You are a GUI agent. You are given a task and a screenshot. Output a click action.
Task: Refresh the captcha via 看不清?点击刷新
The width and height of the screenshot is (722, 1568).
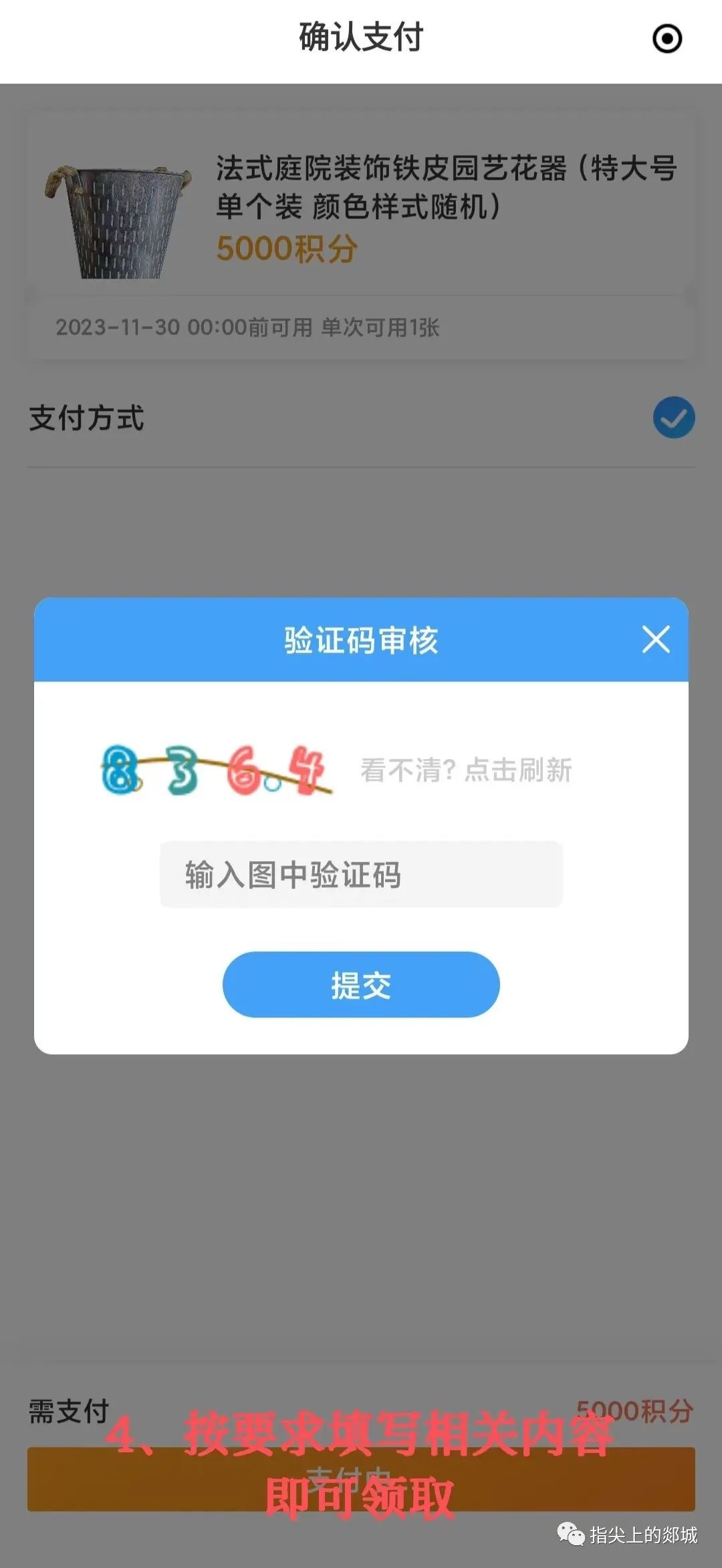tap(466, 770)
